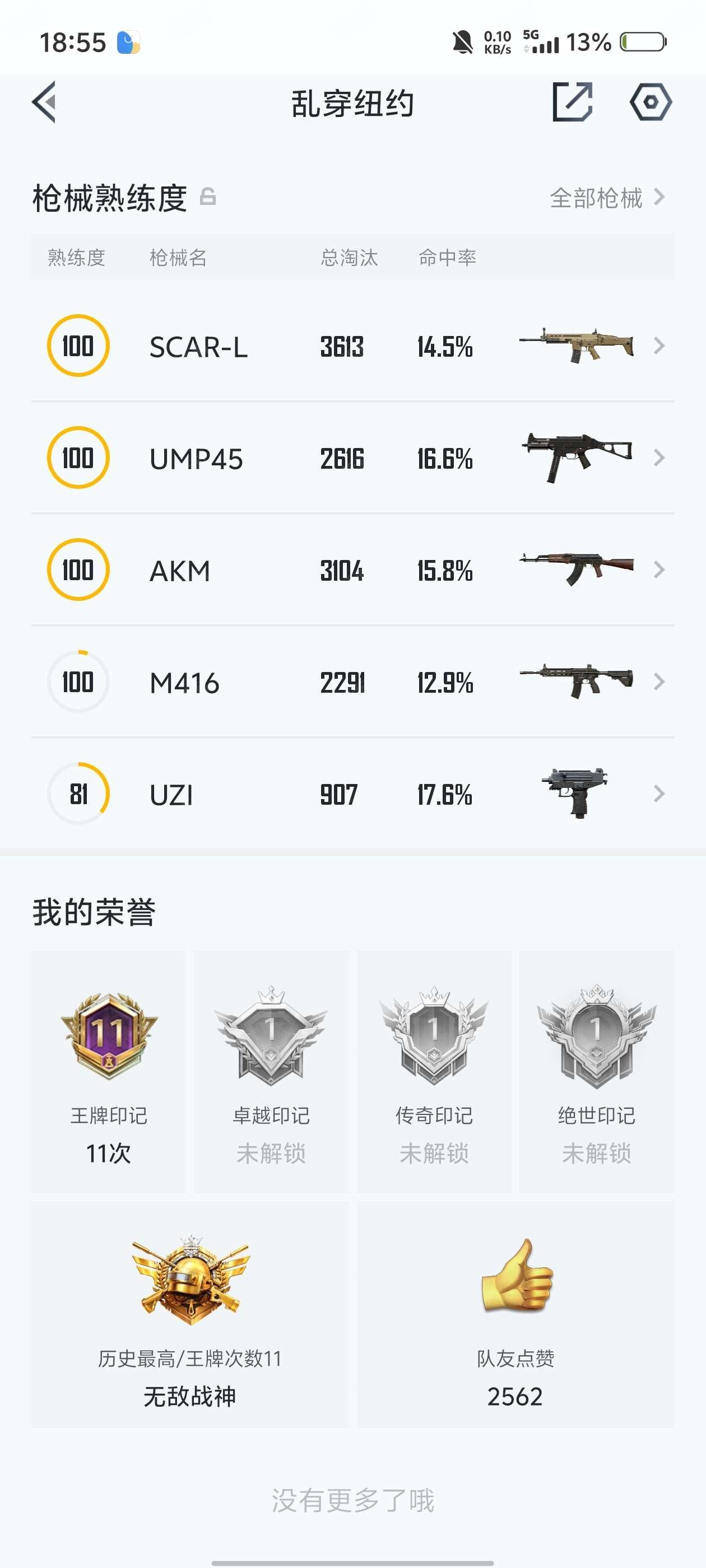Tap the lock icon beside 枪械熟练度

click(208, 197)
